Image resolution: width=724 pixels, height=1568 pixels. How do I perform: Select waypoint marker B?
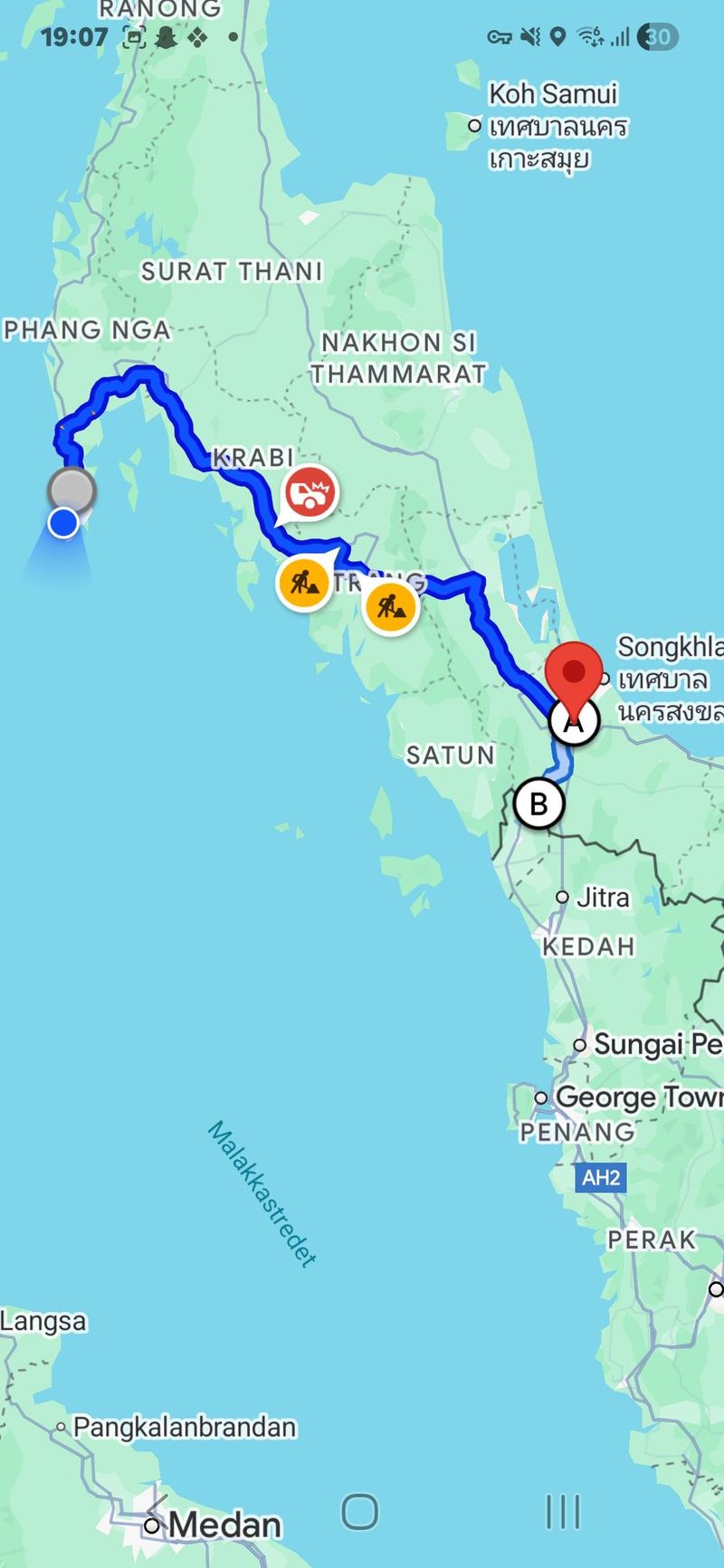538,803
